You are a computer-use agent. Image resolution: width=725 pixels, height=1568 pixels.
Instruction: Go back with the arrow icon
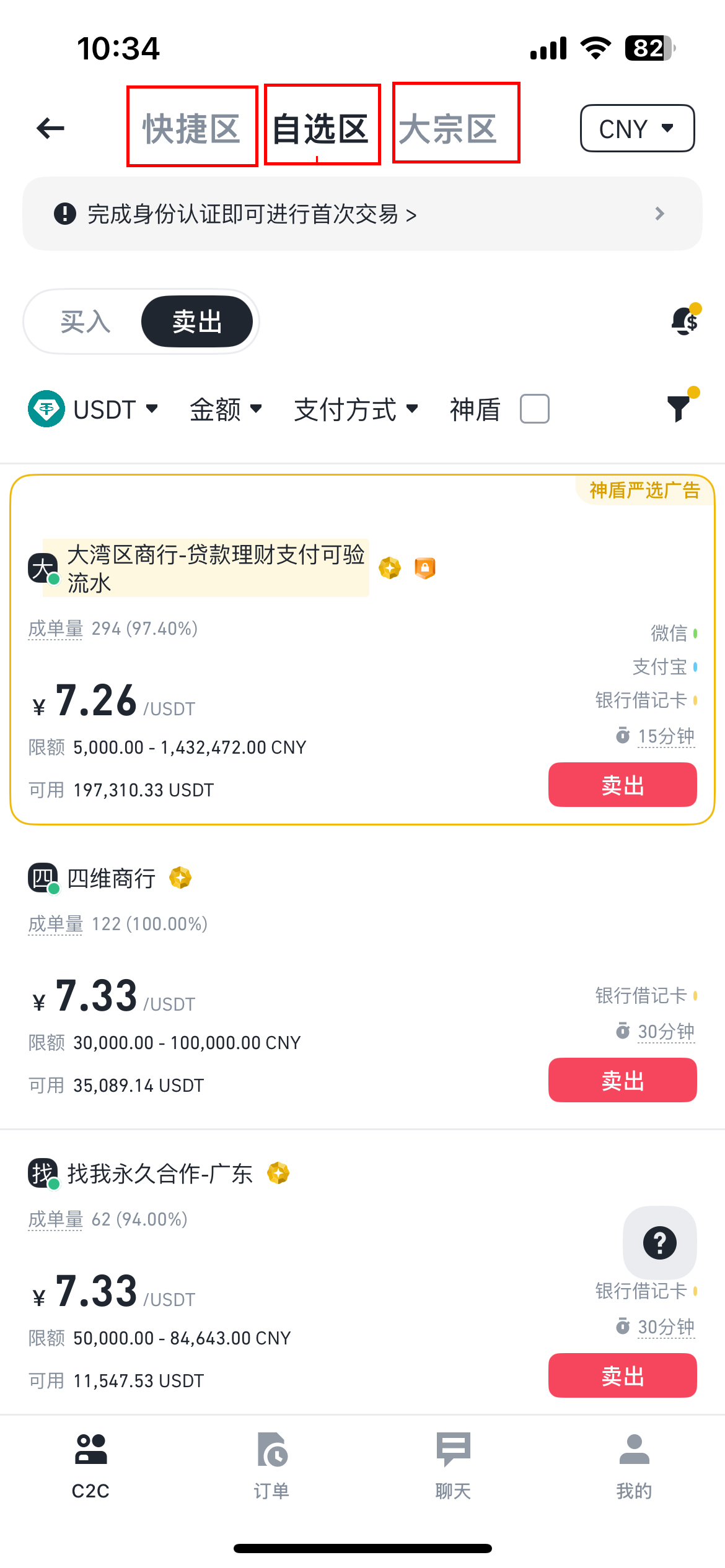51,128
